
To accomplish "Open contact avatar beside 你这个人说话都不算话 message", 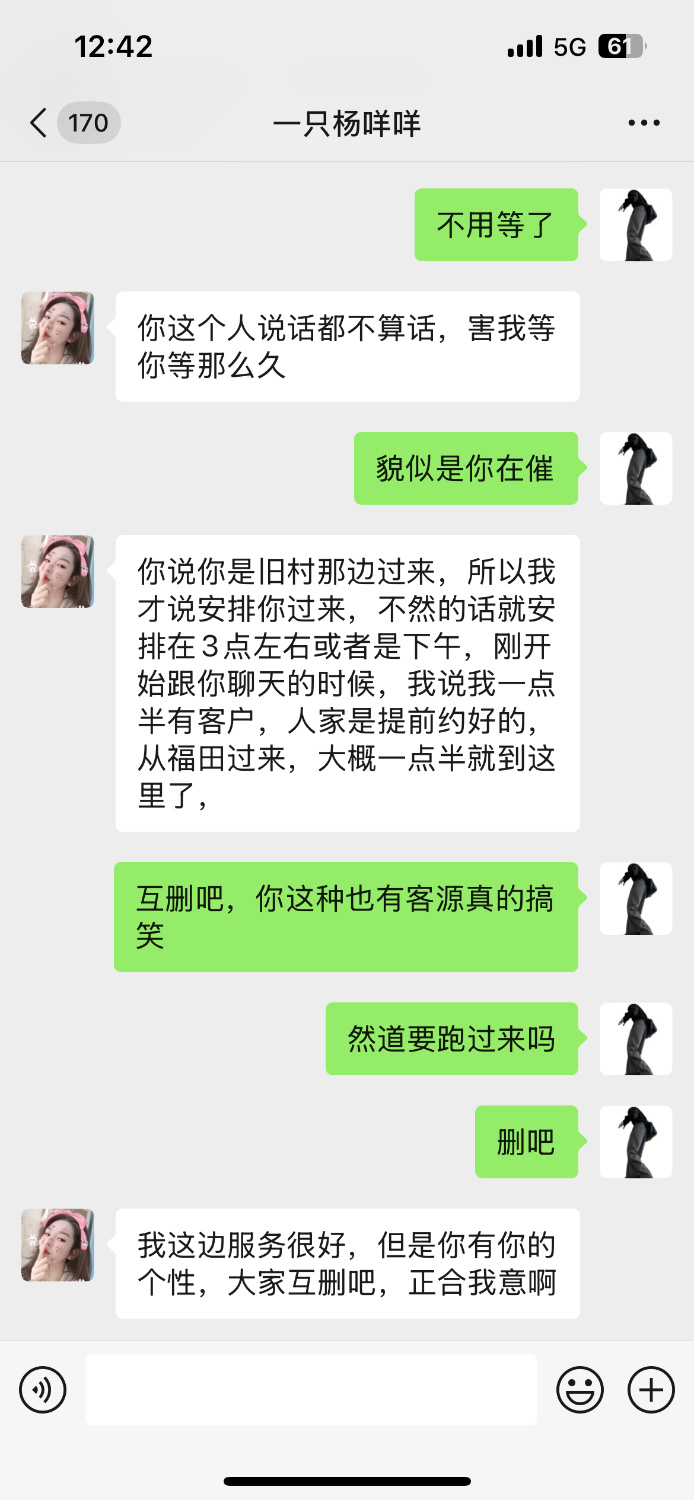I will click(x=58, y=328).
